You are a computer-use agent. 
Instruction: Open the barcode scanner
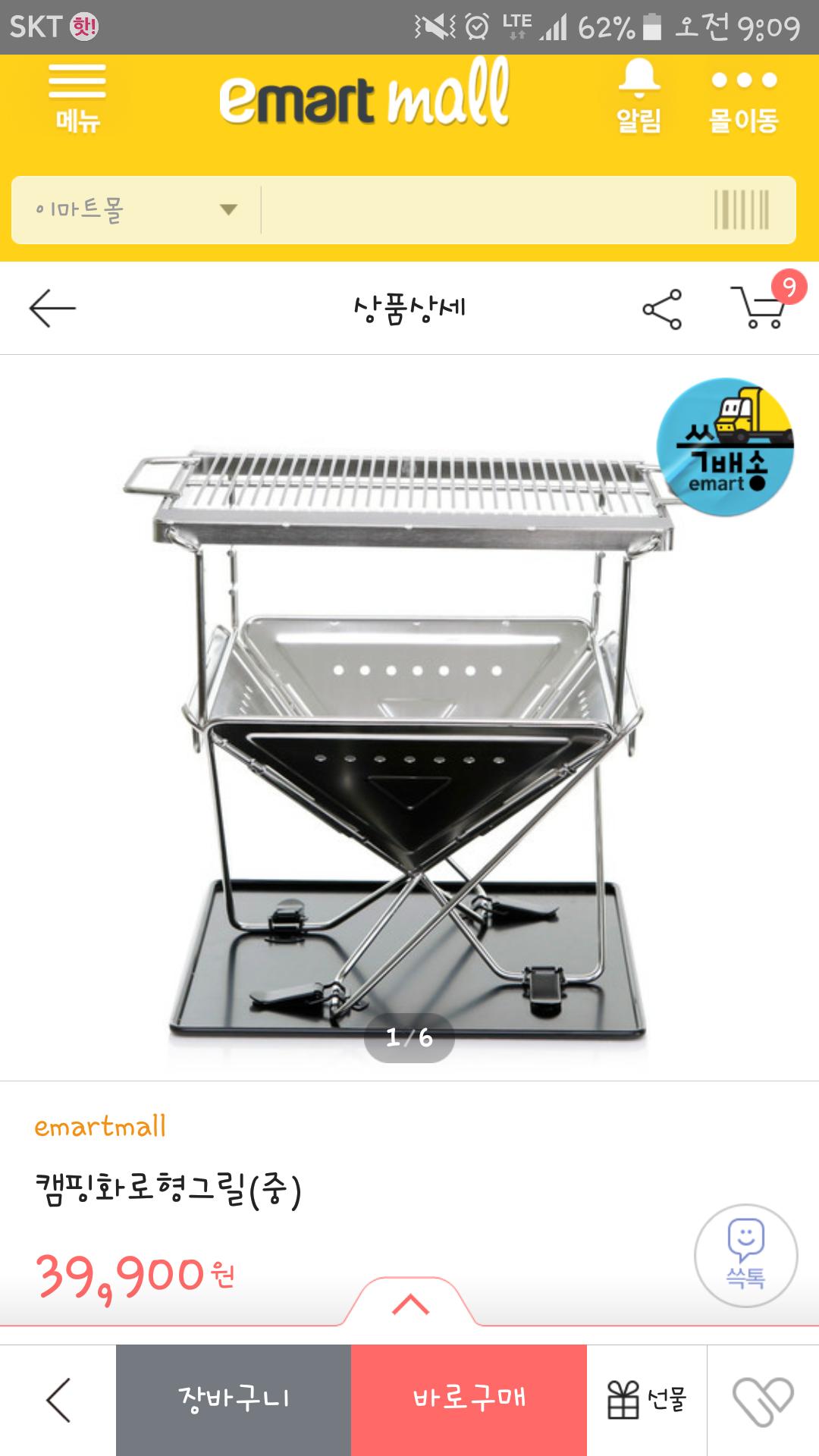[x=742, y=210]
